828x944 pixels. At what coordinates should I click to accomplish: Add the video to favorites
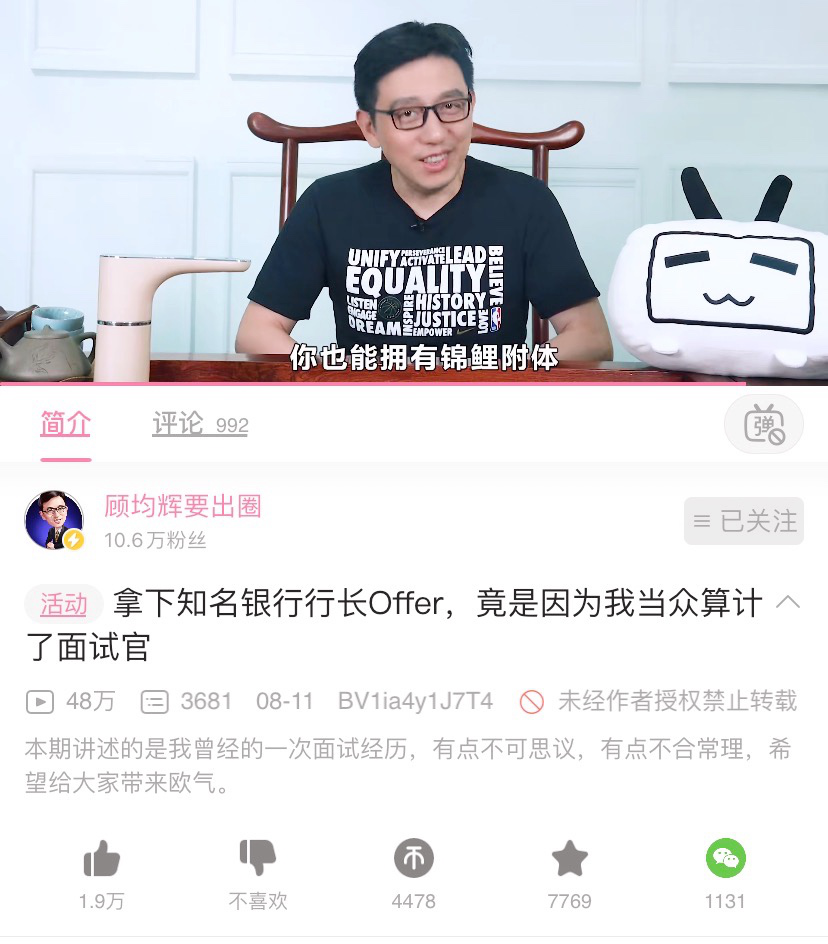(x=569, y=860)
